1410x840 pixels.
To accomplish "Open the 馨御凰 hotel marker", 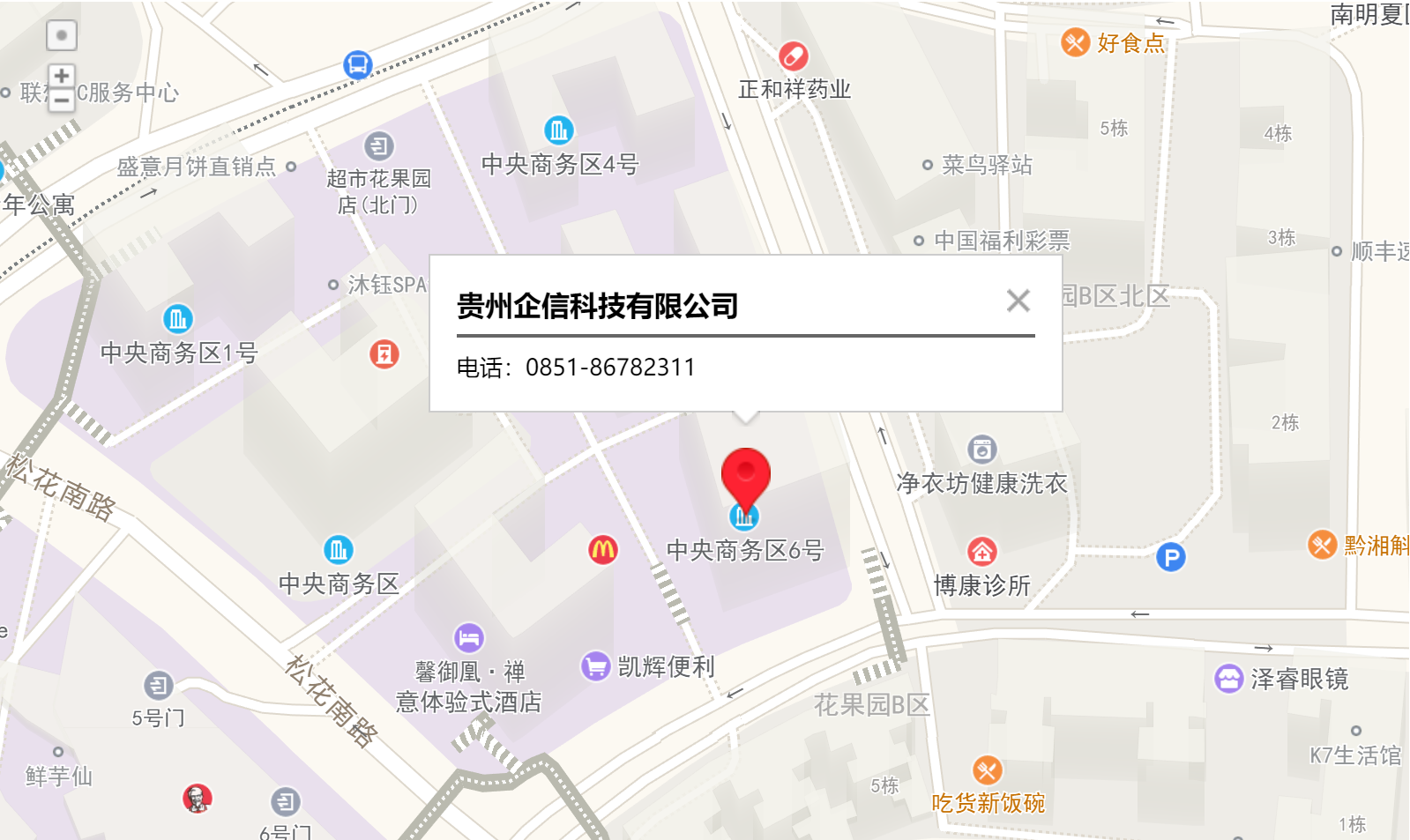I will [x=469, y=637].
